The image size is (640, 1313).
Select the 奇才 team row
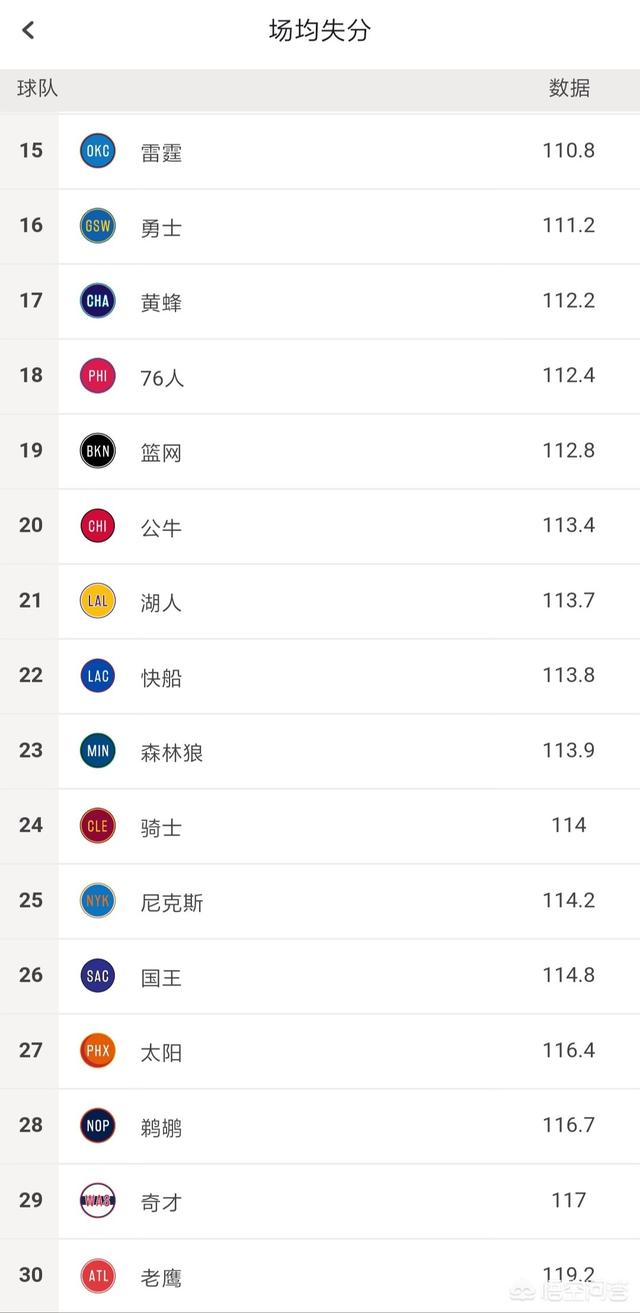click(x=320, y=1201)
